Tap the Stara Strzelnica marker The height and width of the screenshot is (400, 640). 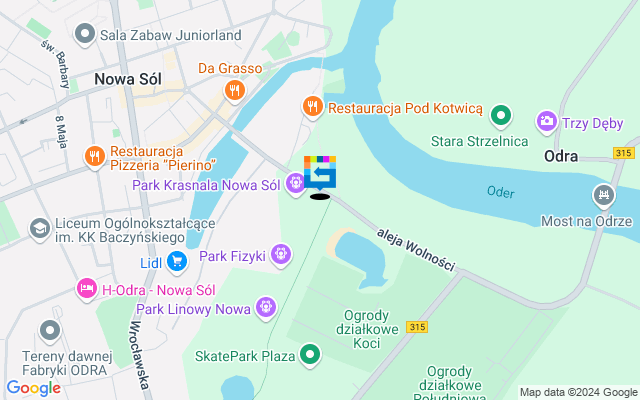pos(503,117)
